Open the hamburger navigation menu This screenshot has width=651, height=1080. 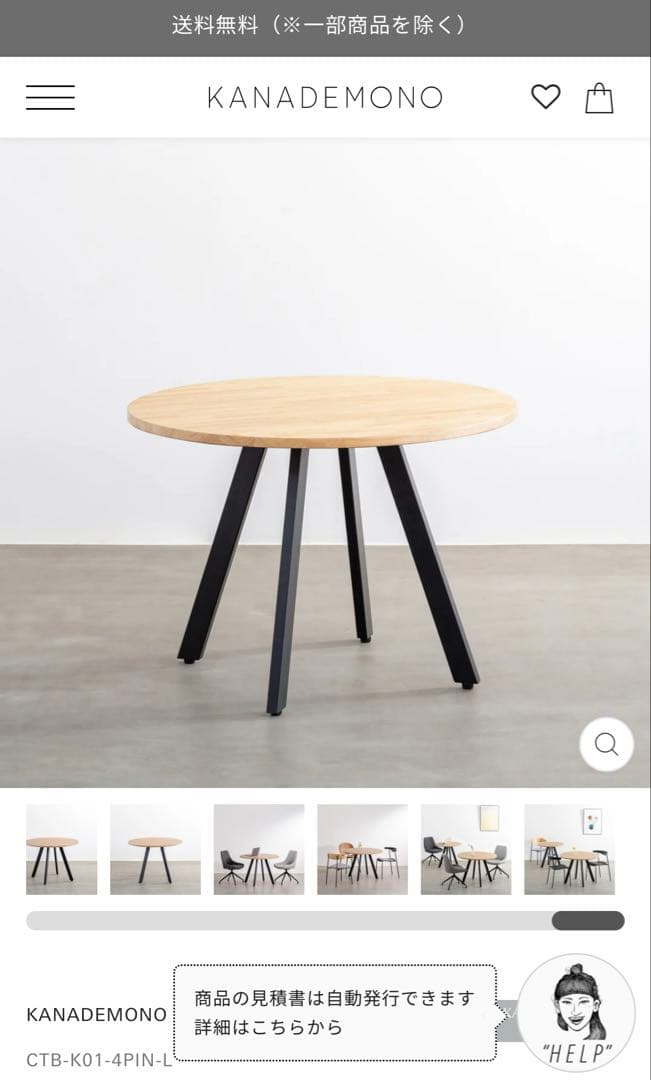pos(50,97)
